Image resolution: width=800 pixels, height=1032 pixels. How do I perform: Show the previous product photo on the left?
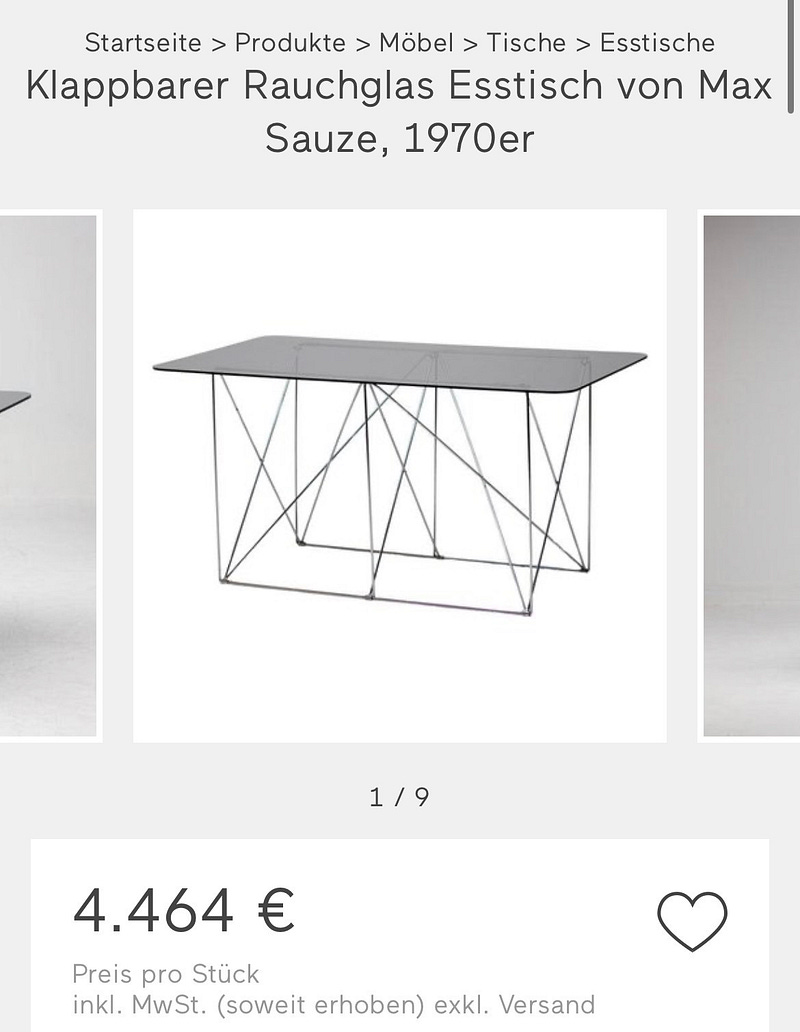[48, 475]
